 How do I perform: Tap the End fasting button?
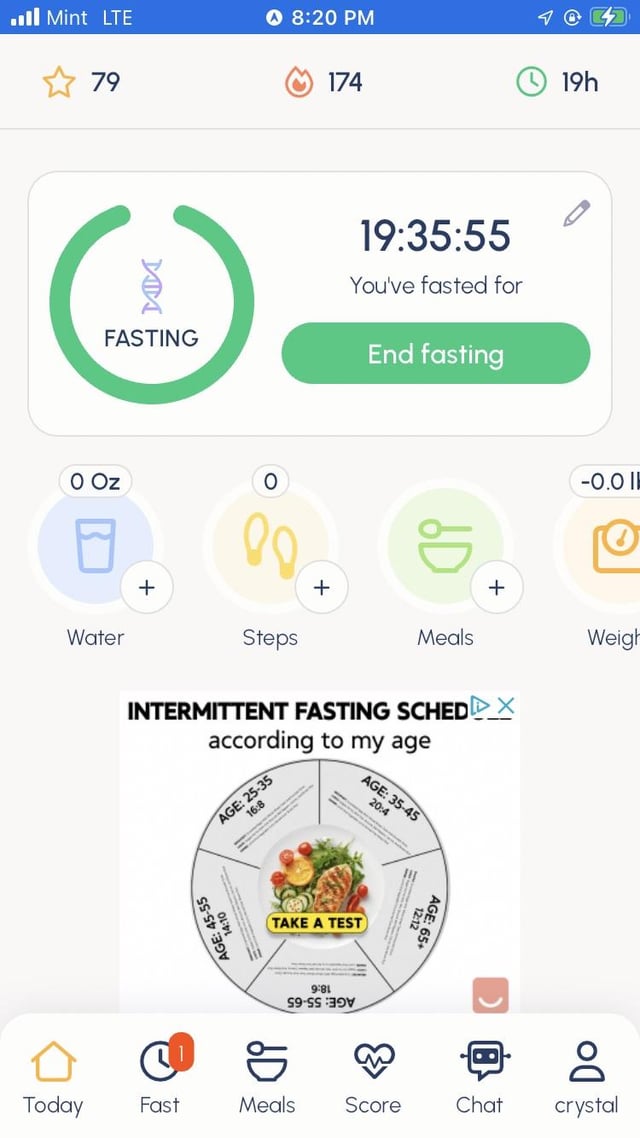click(435, 353)
